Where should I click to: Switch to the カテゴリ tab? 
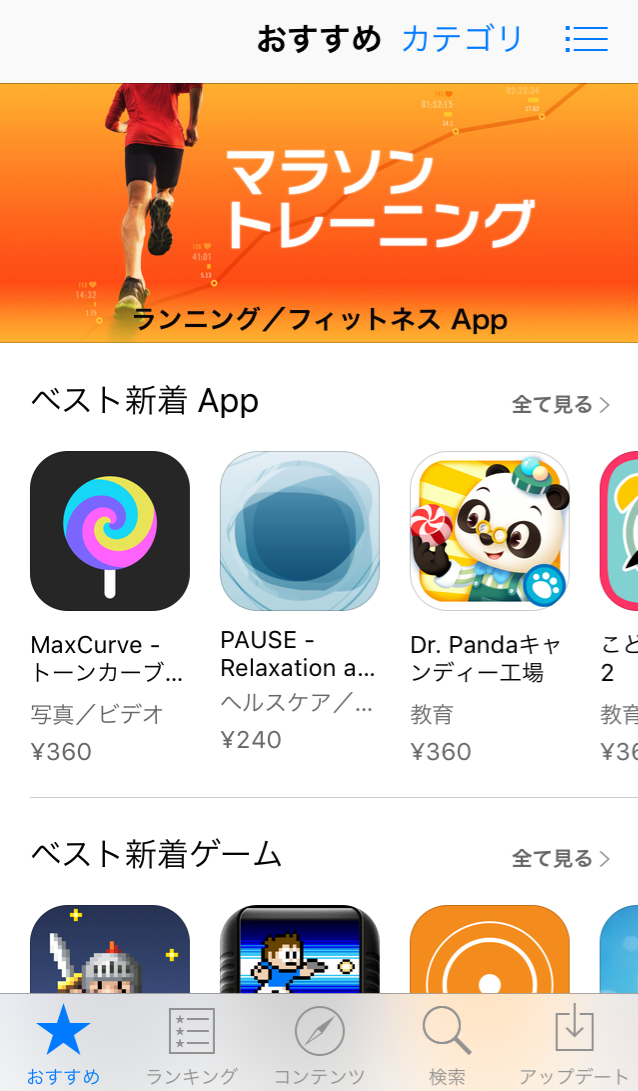click(462, 38)
